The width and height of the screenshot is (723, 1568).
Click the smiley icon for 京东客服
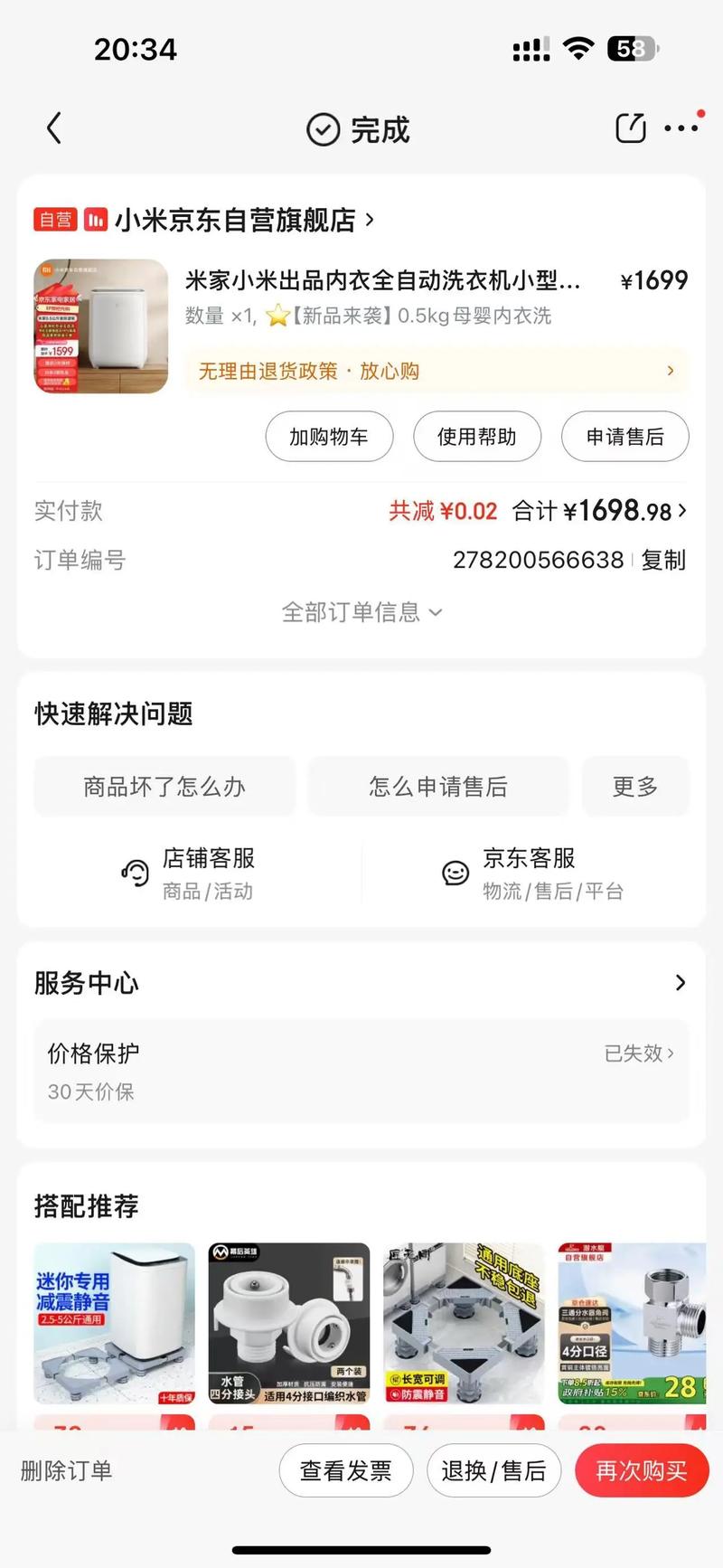455,872
